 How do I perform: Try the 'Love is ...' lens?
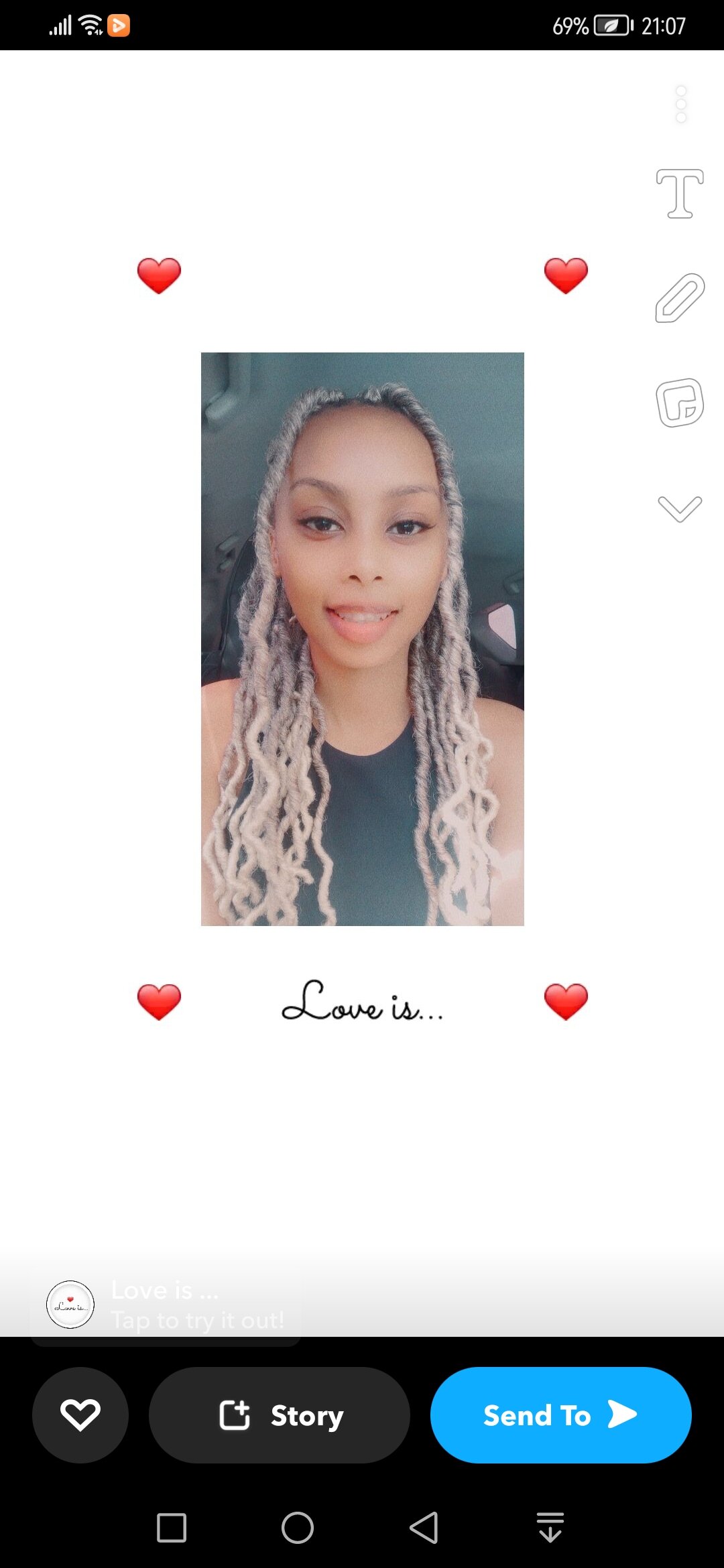click(x=165, y=1305)
